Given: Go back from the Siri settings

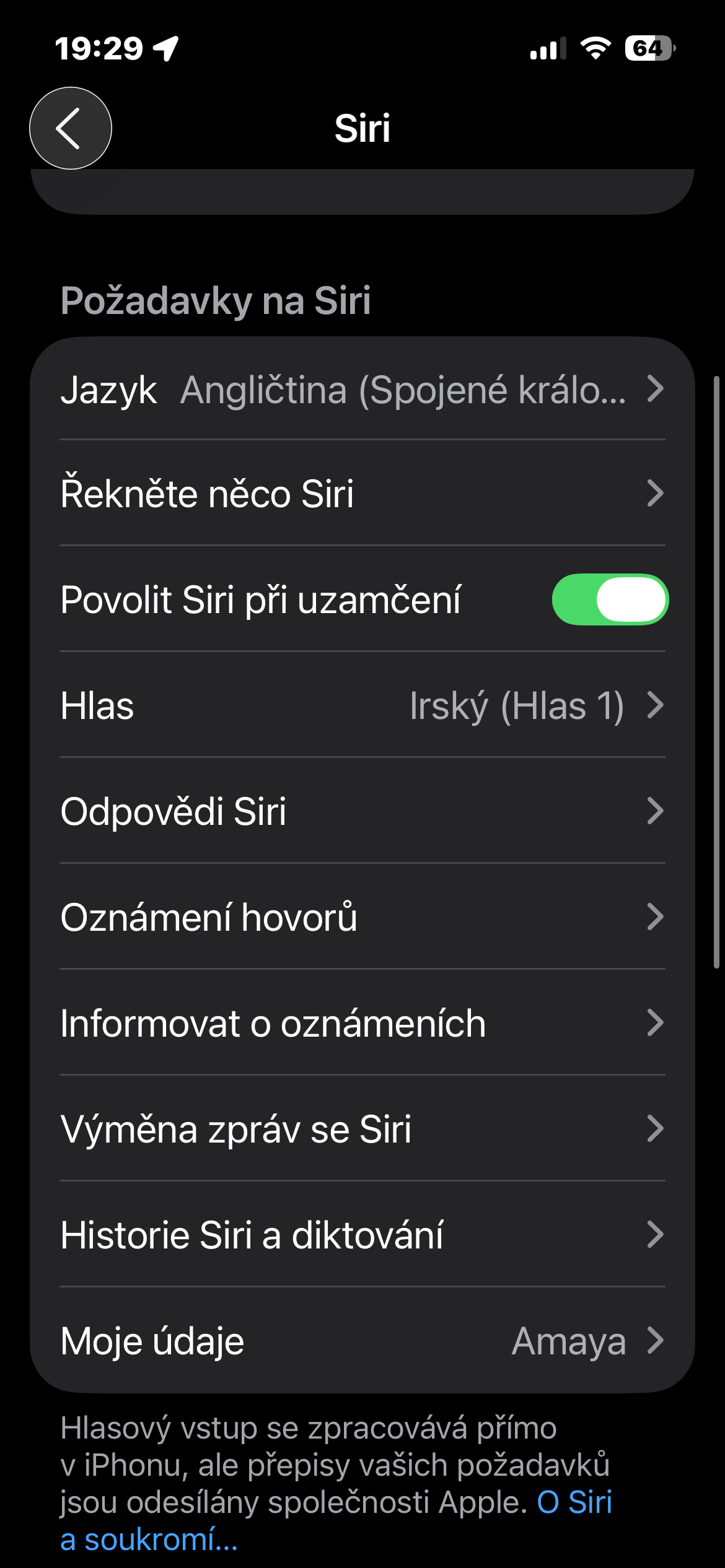Looking at the screenshot, I should 71,128.
